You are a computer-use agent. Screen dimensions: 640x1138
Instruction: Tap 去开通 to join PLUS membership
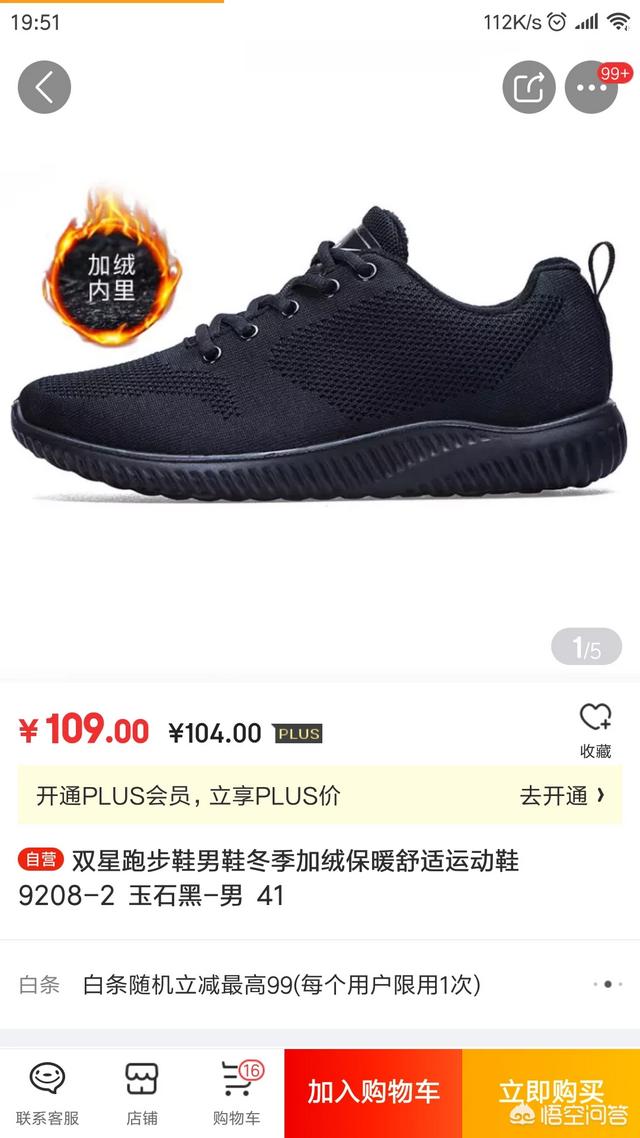pos(562,796)
